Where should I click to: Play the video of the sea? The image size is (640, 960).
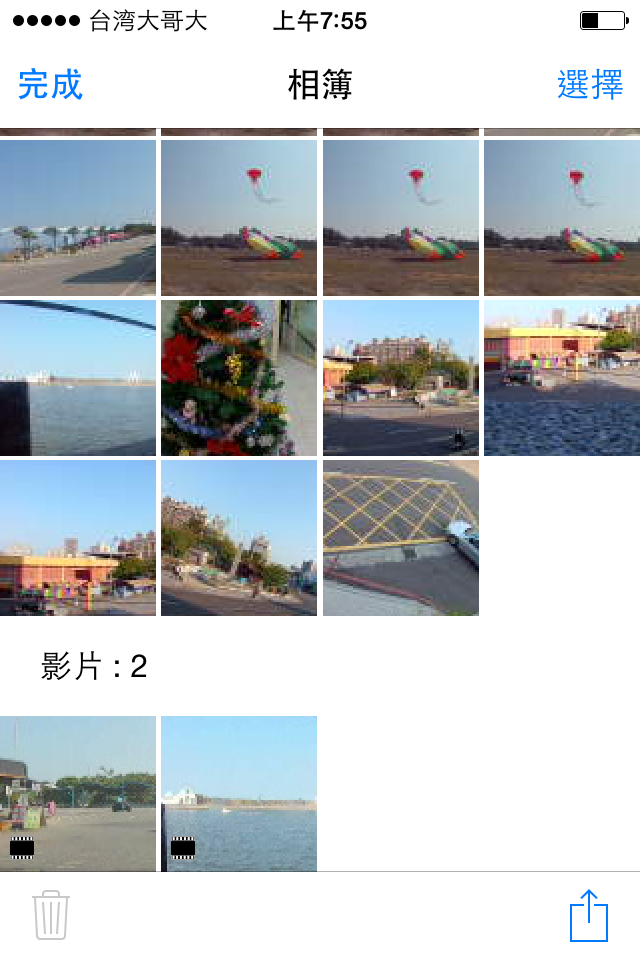(x=239, y=793)
